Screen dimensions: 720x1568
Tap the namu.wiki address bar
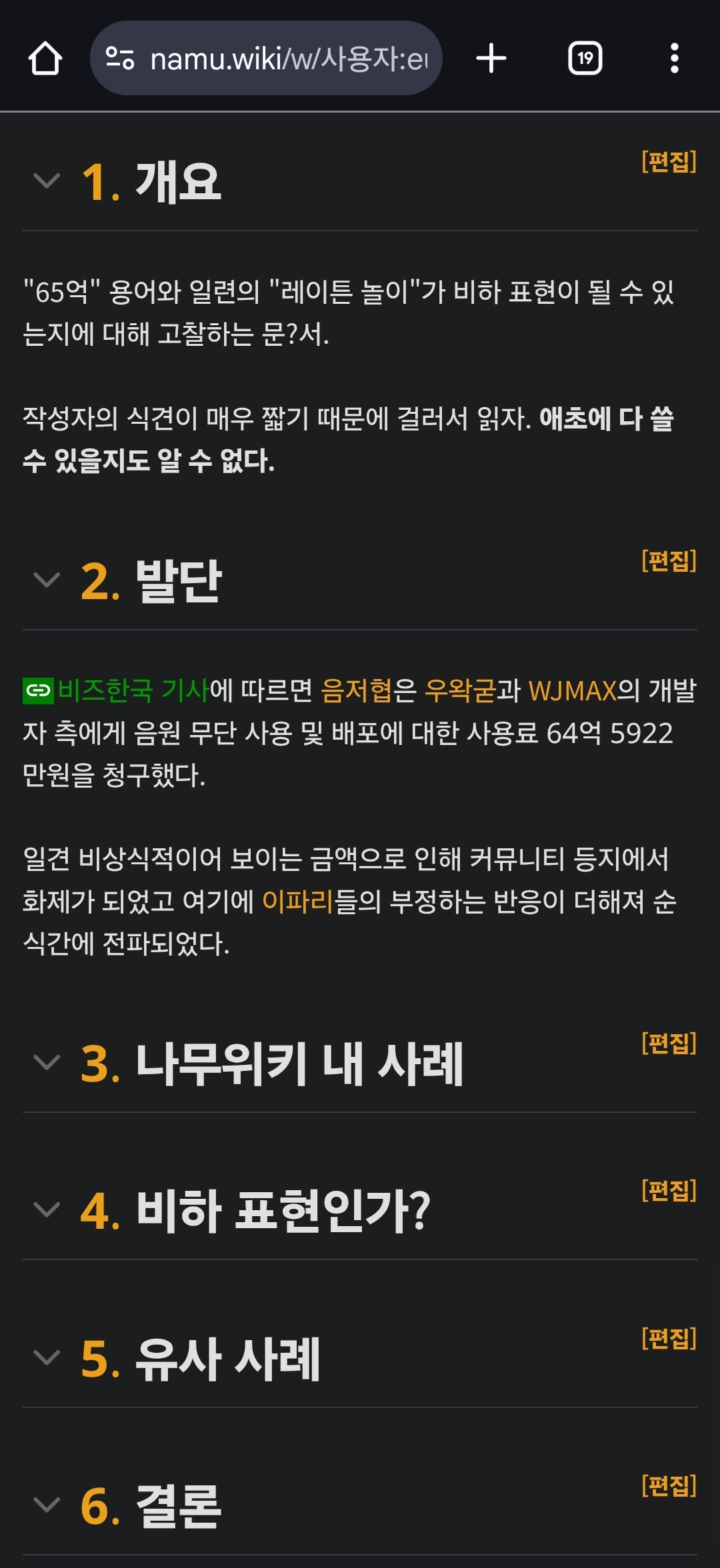(266, 58)
